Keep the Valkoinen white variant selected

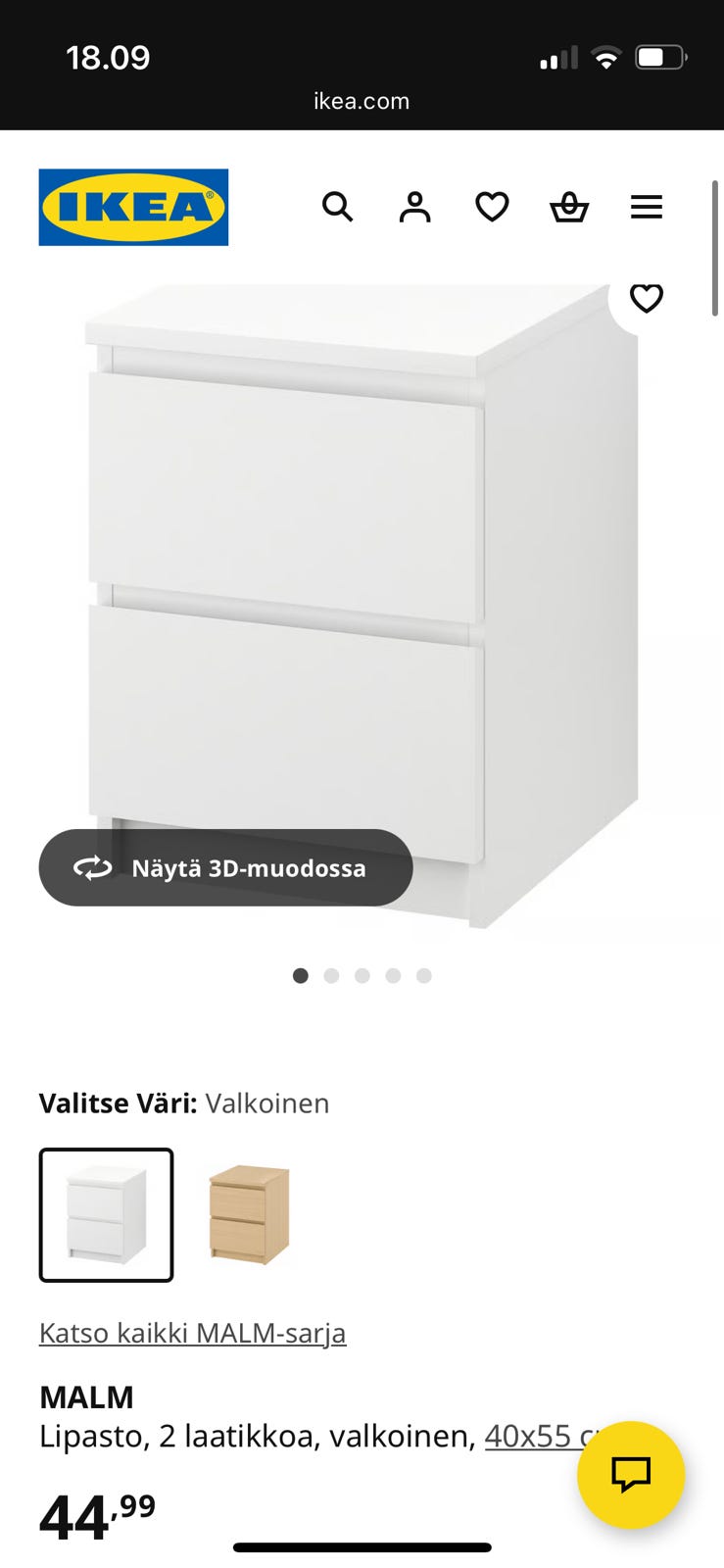(x=106, y=1213)
